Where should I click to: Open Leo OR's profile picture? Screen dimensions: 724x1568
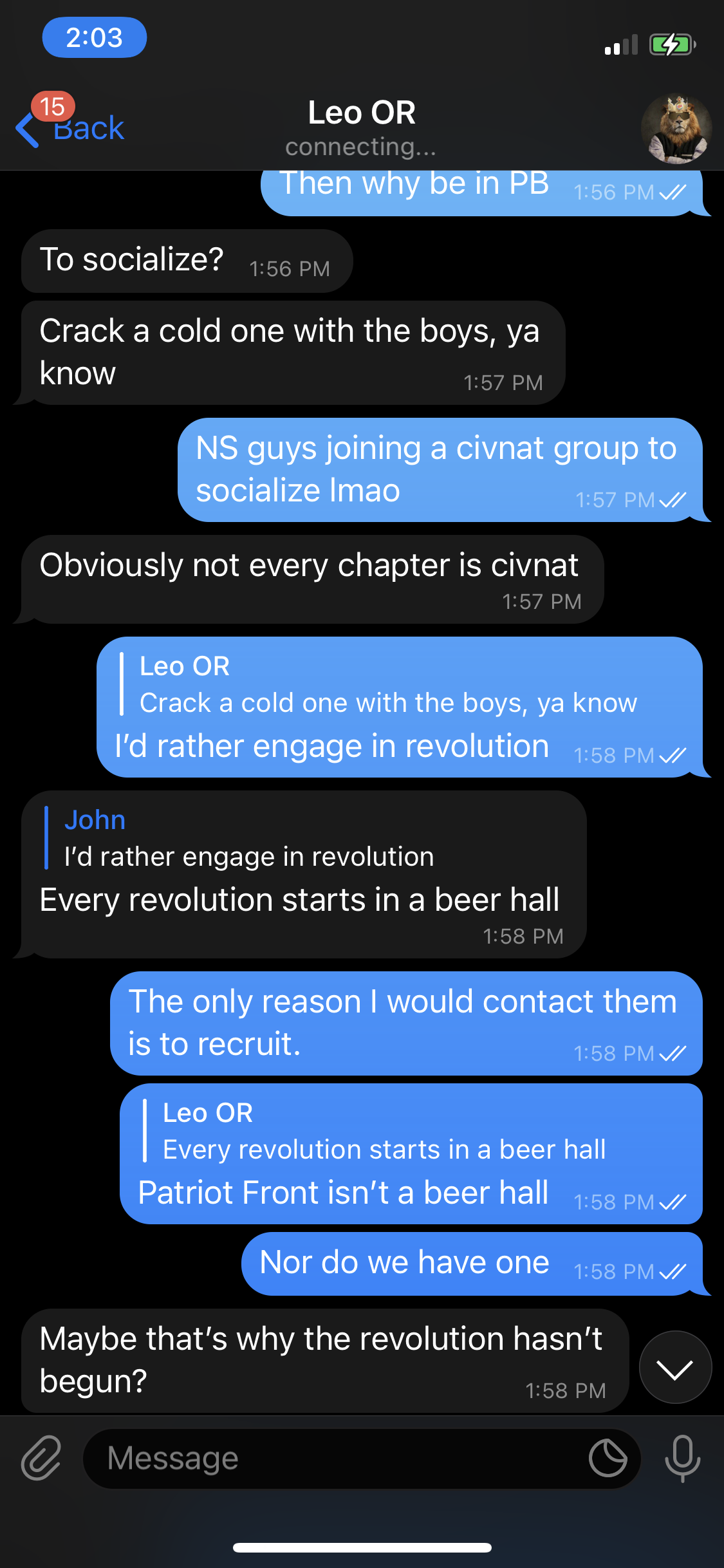click(676, 128)
